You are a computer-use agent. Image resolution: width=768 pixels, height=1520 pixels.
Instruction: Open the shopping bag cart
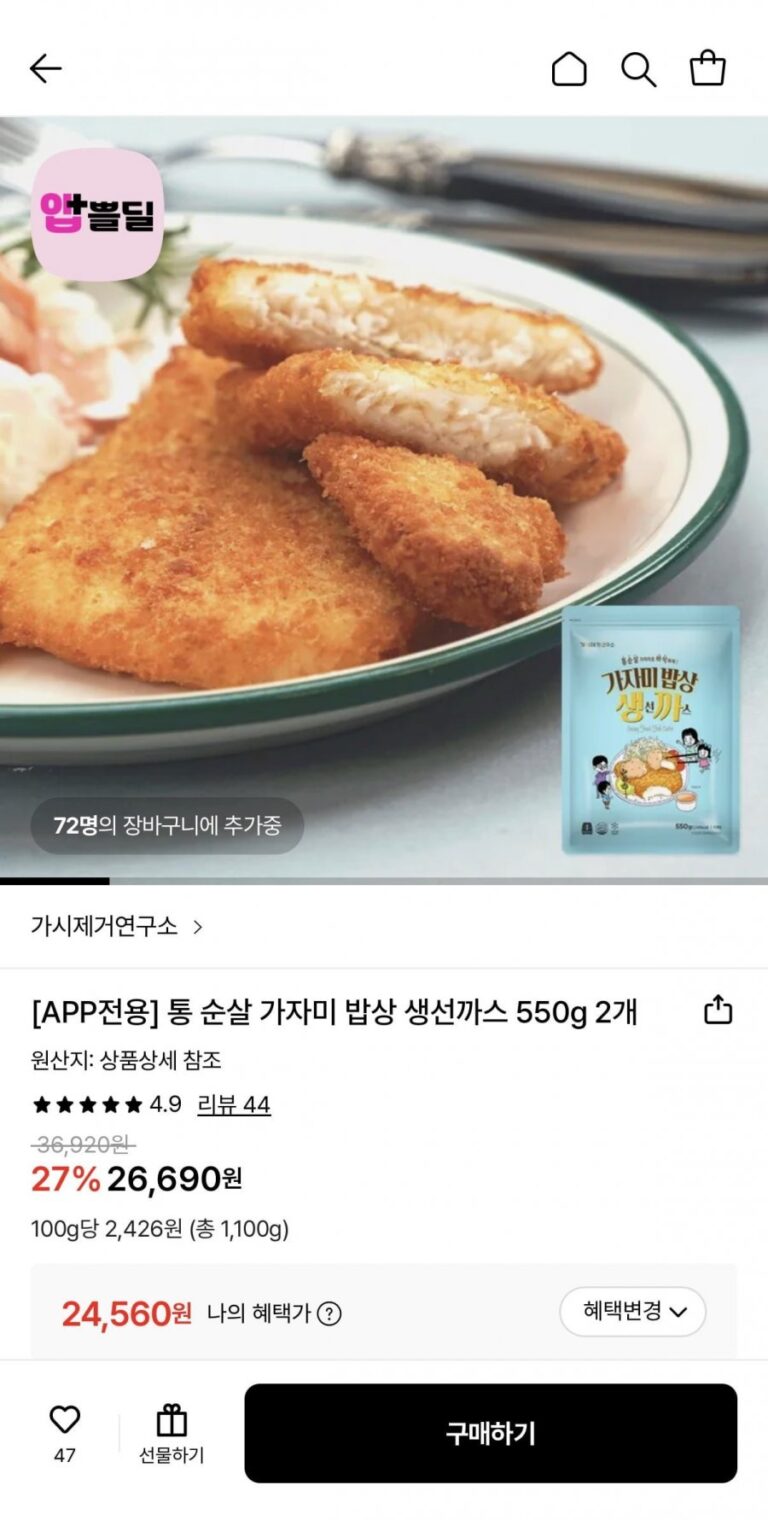tap(707, 69)
